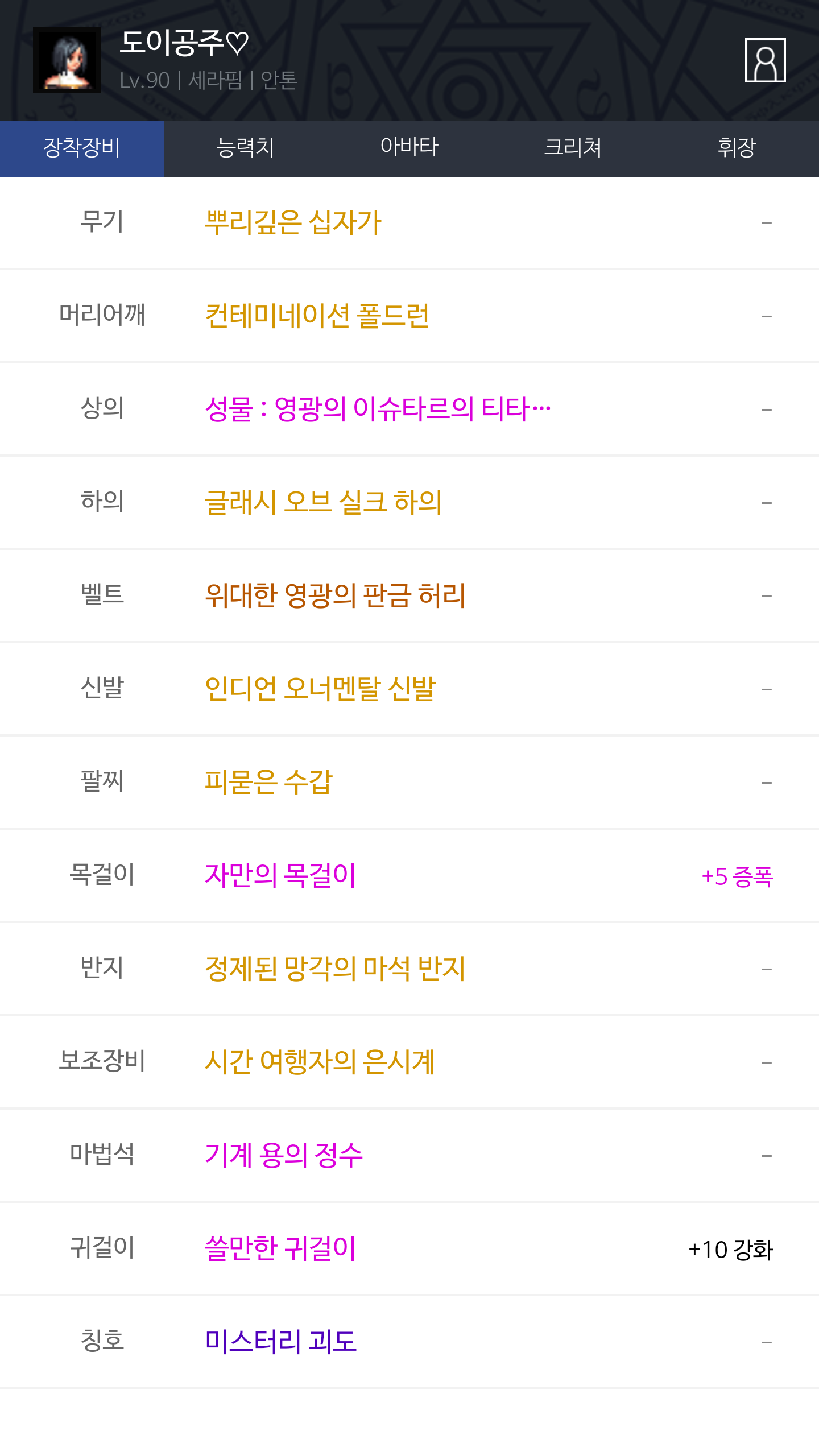
Task: Switch to the 아바타 tab
Action: [409, 148]
